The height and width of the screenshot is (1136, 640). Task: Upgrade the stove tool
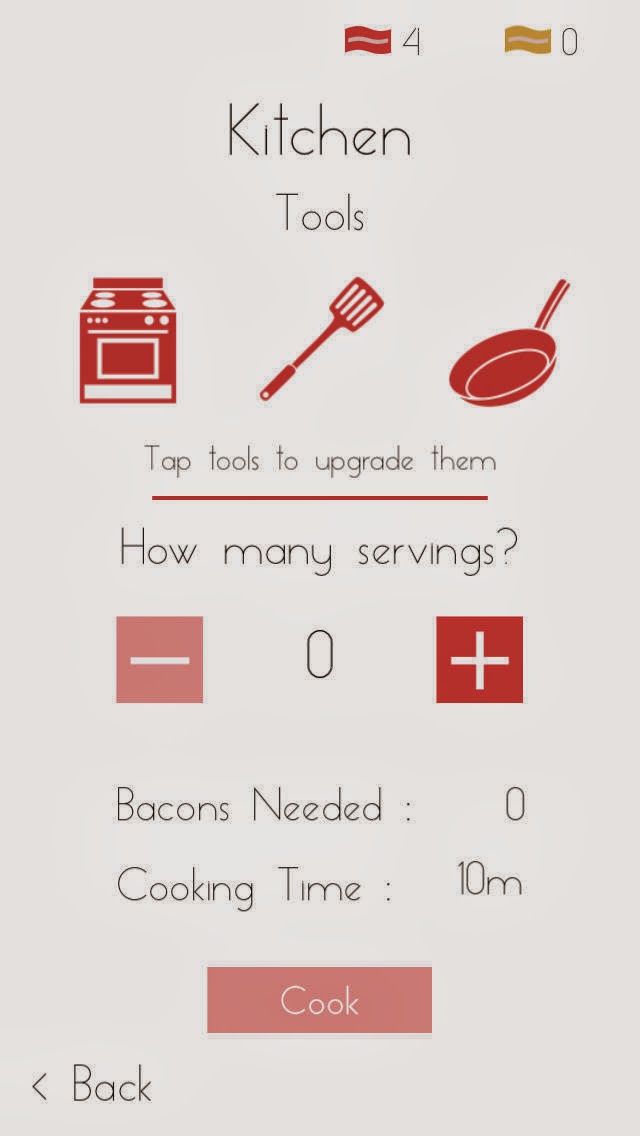[128, 340]
